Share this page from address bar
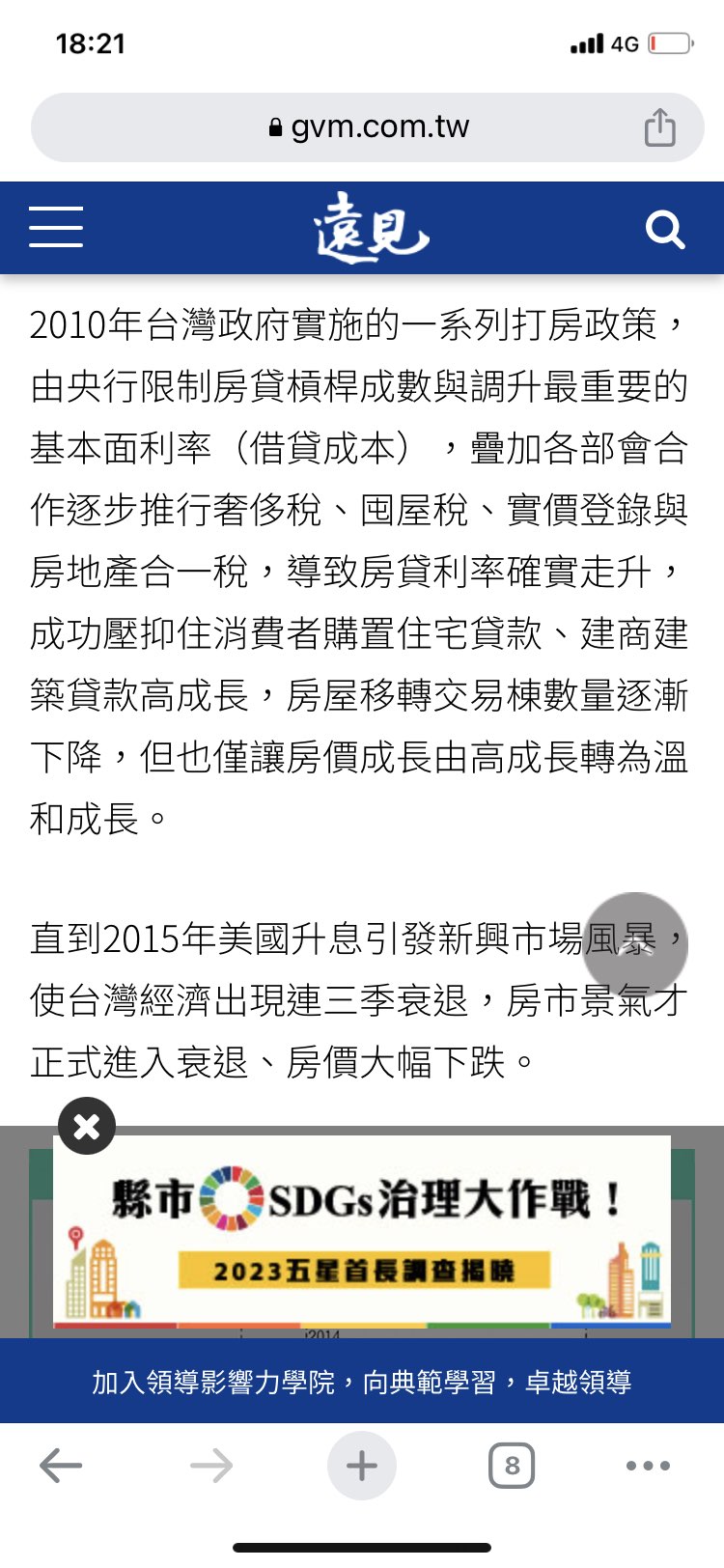The height and width of the screenshot is (1568, 724). [x=660, y=126]
